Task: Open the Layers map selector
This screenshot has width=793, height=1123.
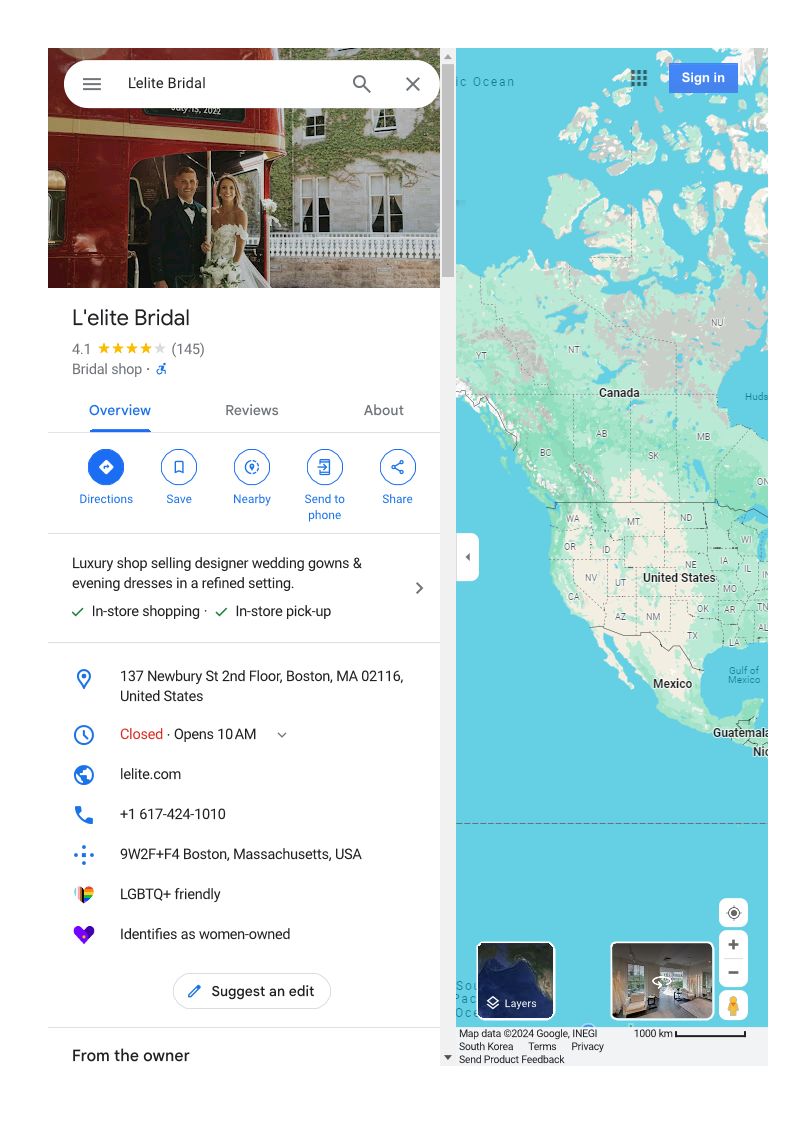Action: [515, 980]
